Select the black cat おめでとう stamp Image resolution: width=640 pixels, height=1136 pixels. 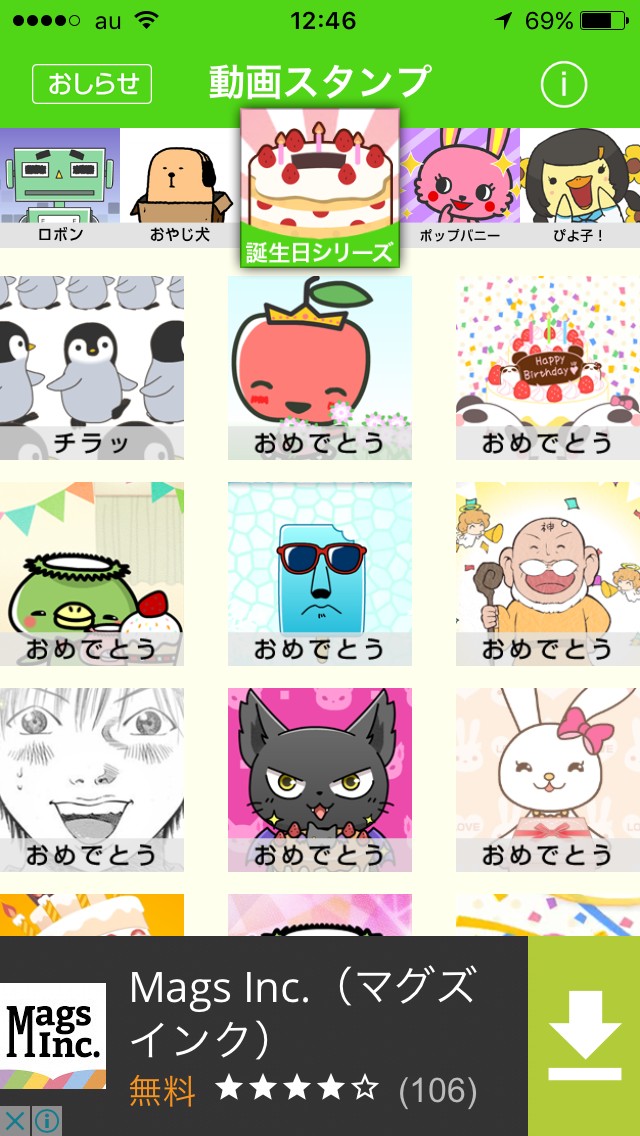[320, 780]
